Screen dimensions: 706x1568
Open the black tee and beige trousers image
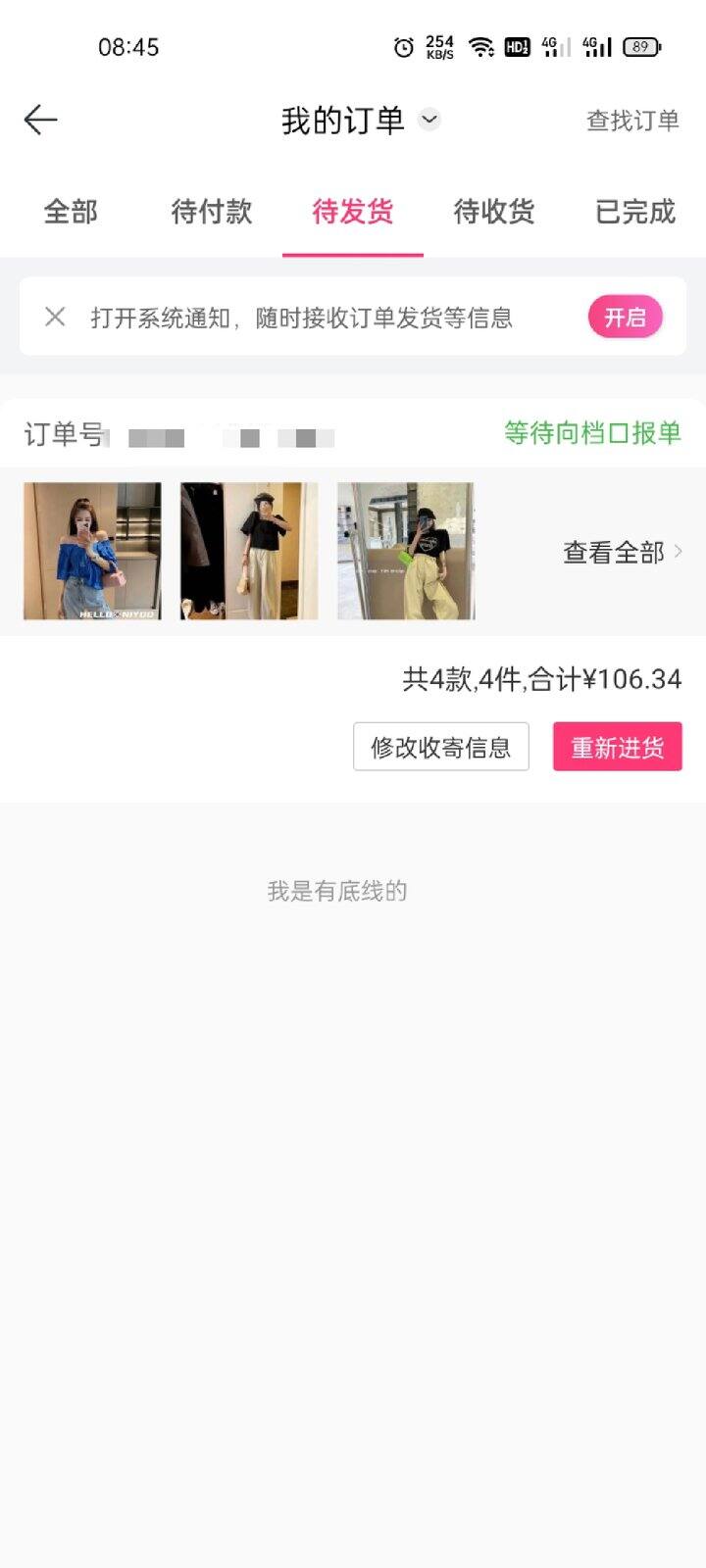click(x=249, y=551)
